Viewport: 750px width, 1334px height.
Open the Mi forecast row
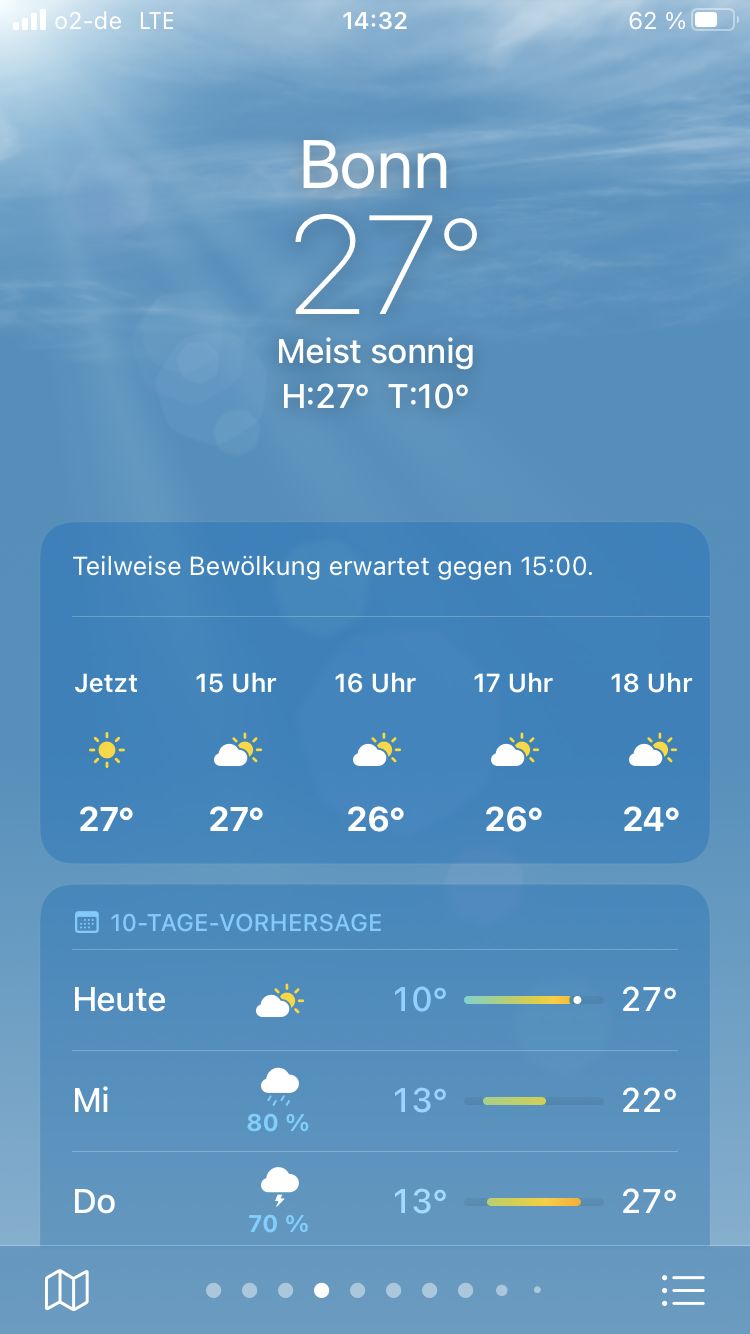pyautogui.click(x=375, y=1101)
